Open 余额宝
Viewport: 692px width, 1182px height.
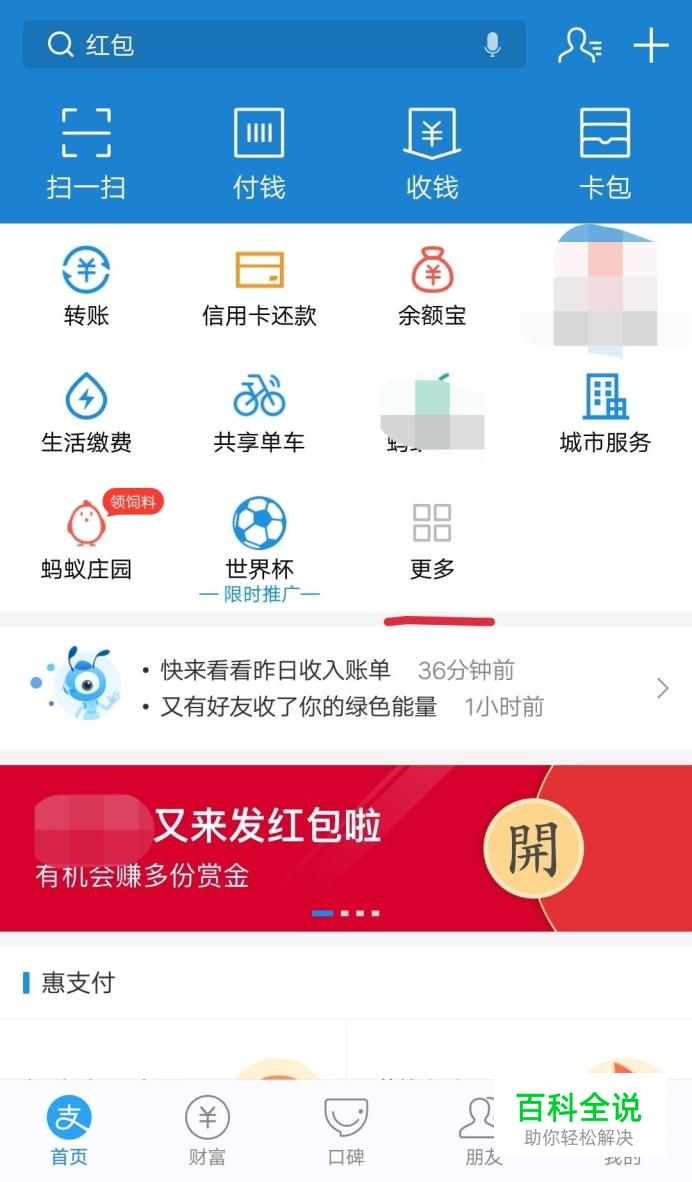coord(432,287)
